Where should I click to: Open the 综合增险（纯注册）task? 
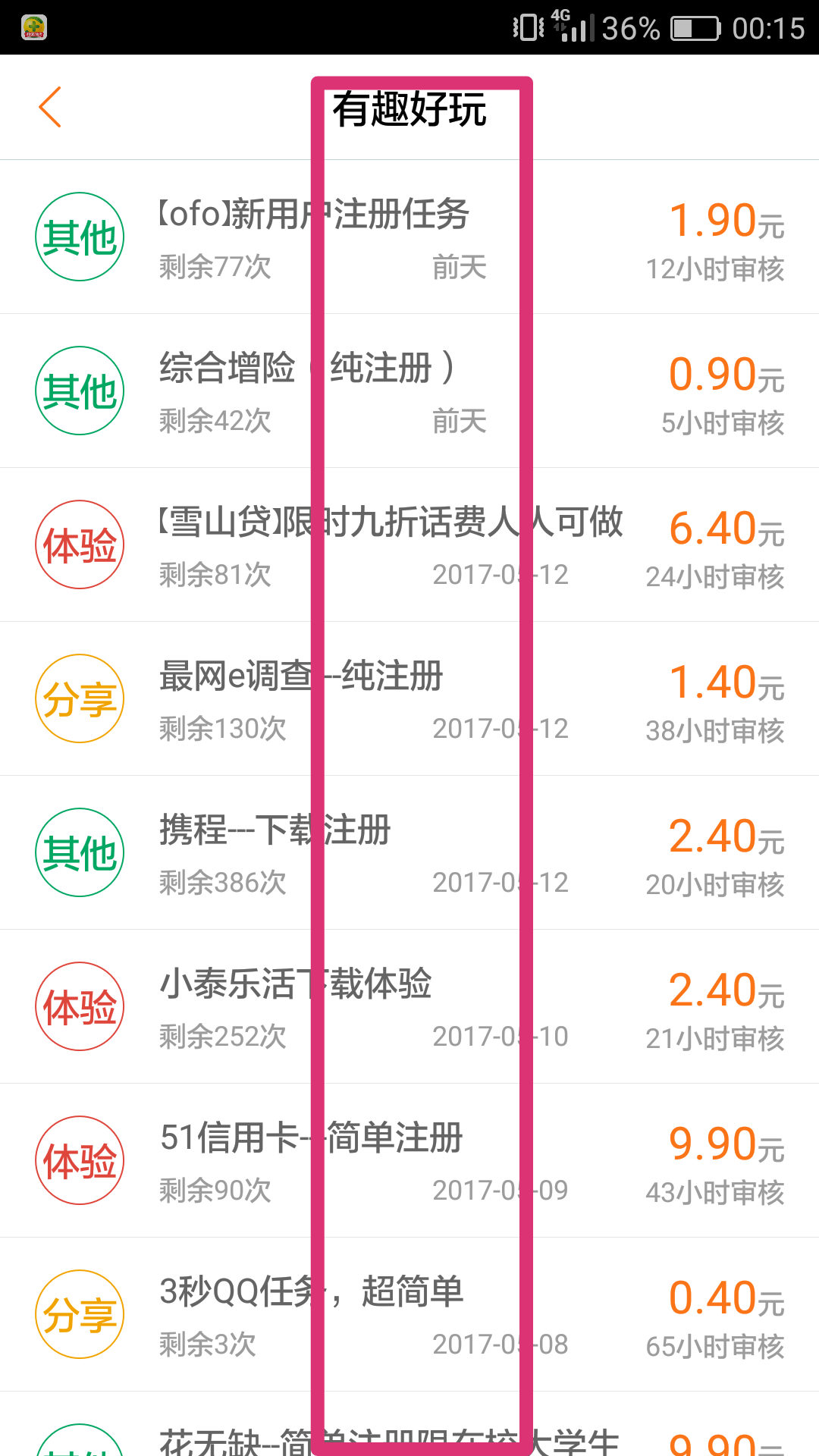[409, 391]
